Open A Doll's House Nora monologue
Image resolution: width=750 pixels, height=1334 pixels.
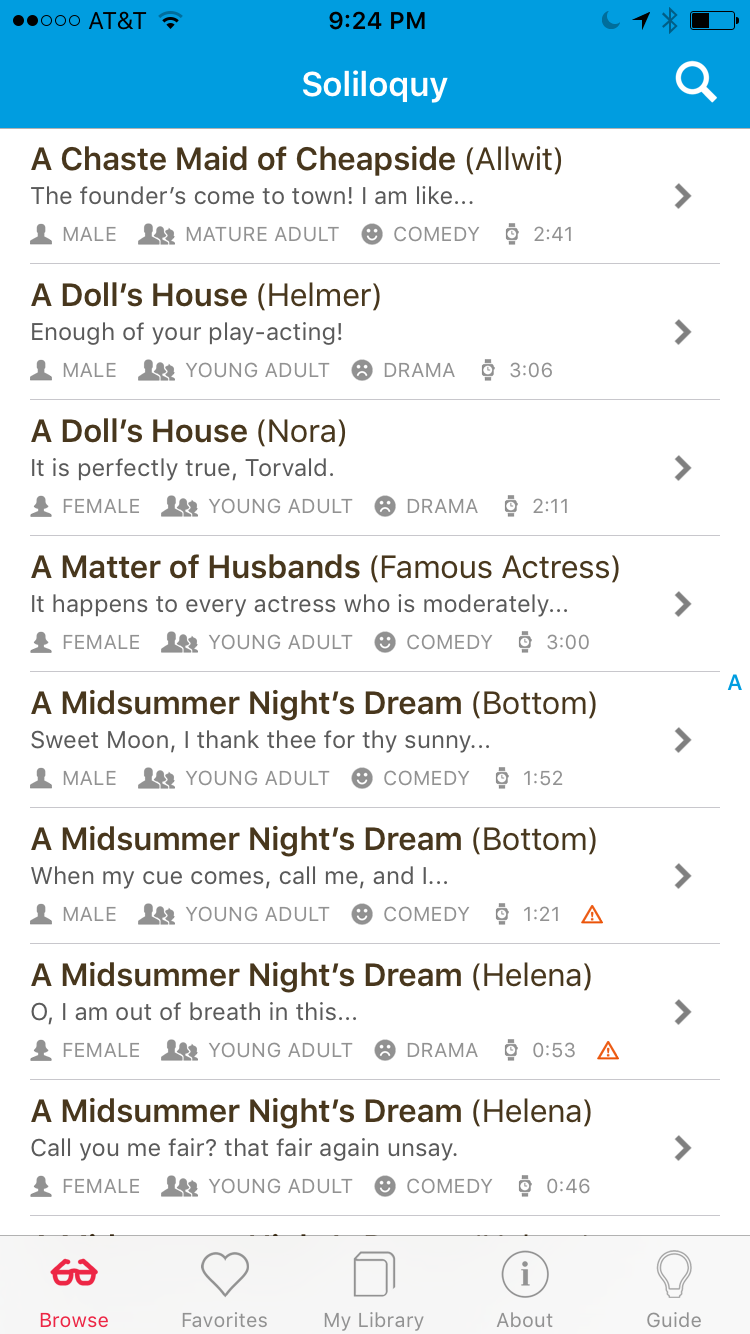[x=360, y=468]
